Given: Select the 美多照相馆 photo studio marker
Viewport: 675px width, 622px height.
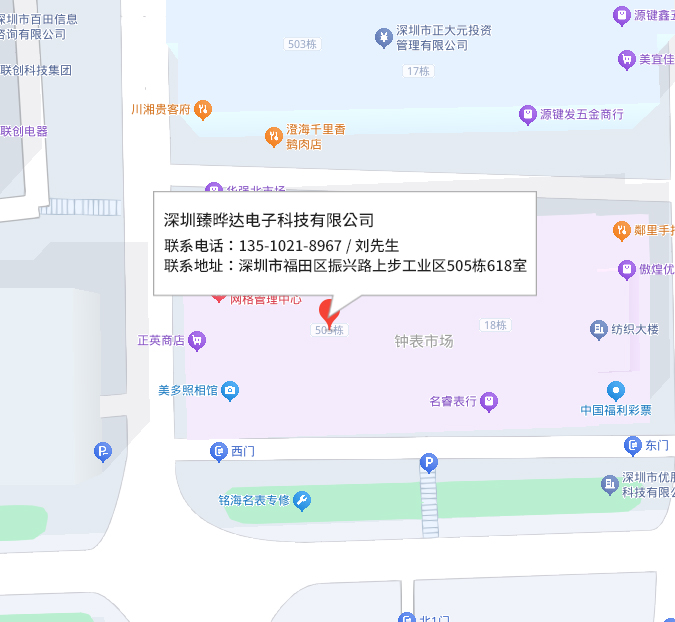Looking at the screenshot, I should click(231, 390).
